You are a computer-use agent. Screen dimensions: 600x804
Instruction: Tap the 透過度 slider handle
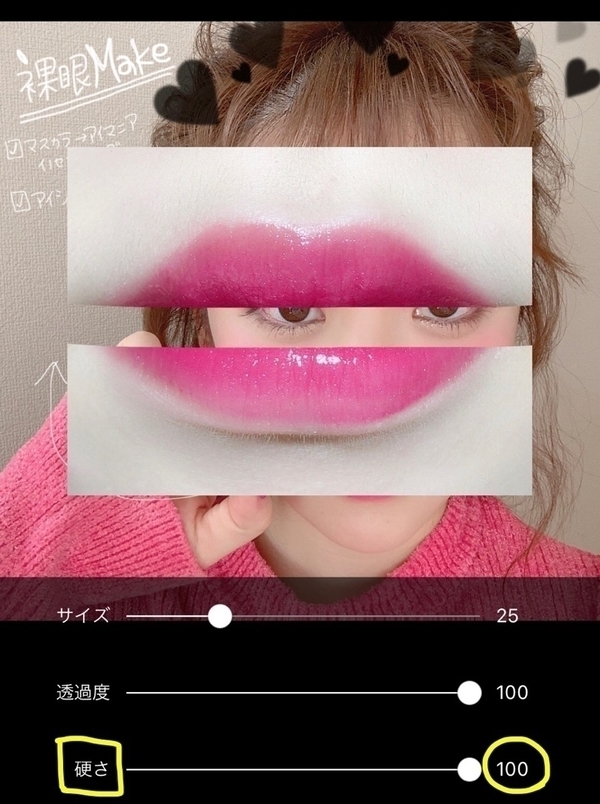[x=469, y=692]
